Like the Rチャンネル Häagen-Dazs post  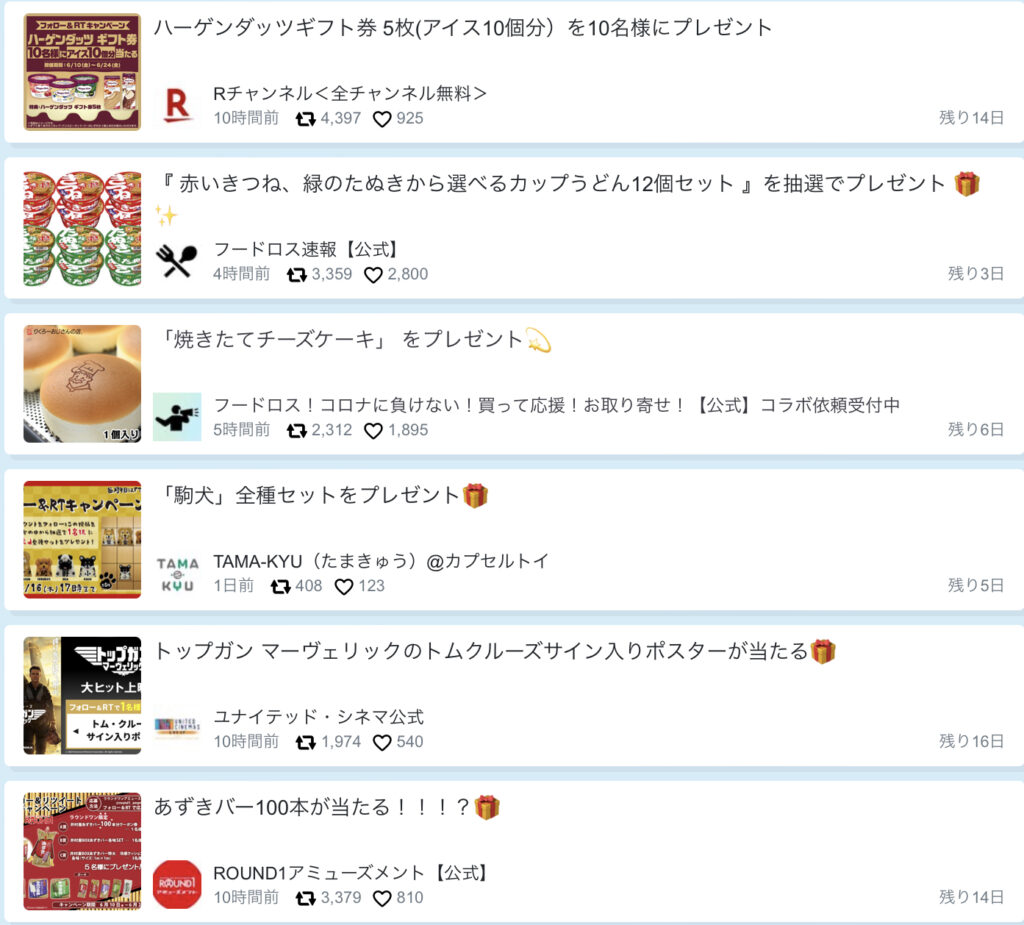pos(381,118)
